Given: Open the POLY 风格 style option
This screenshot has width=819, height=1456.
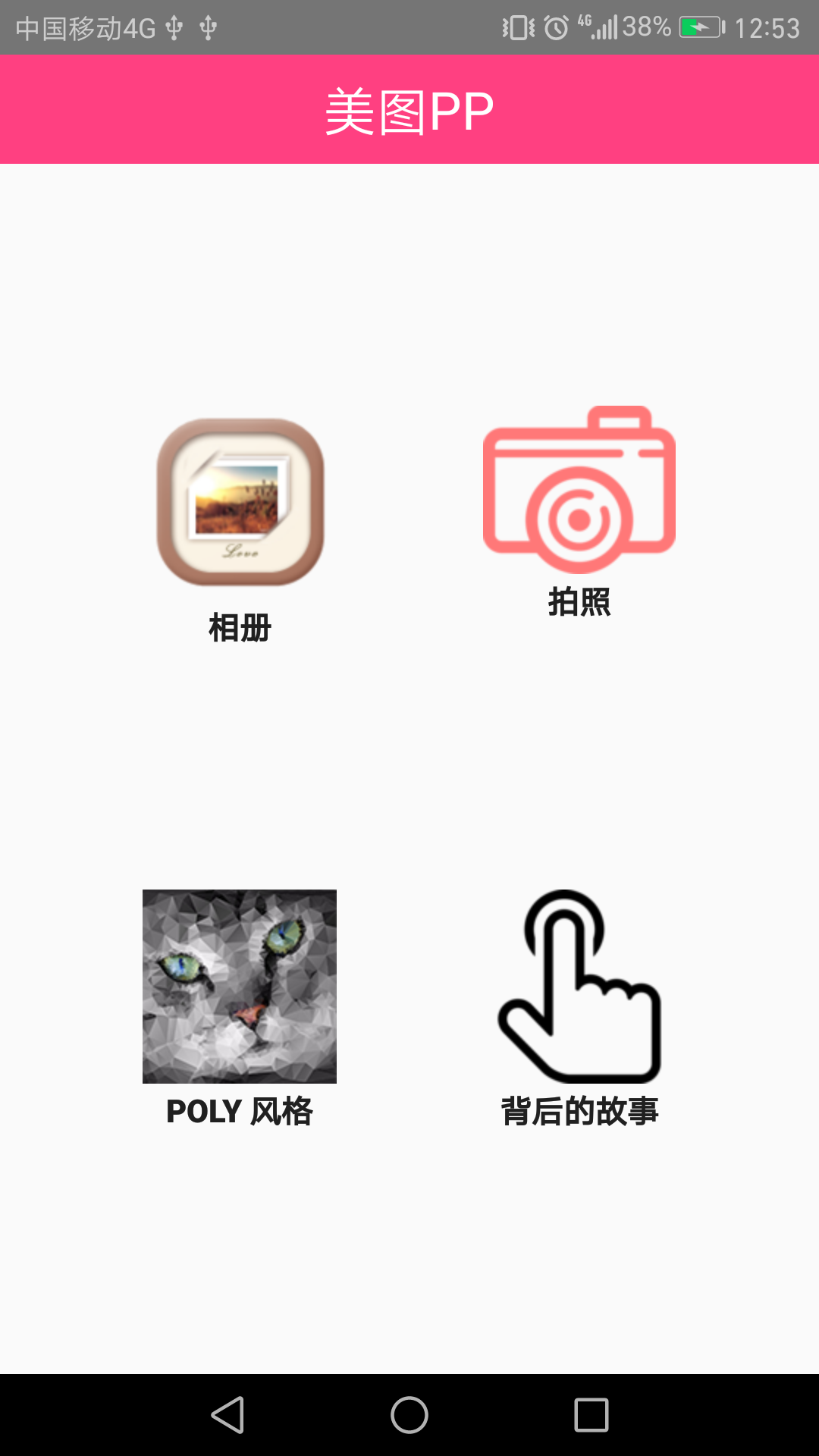Looking at the screenshot, I should point(240,986).
